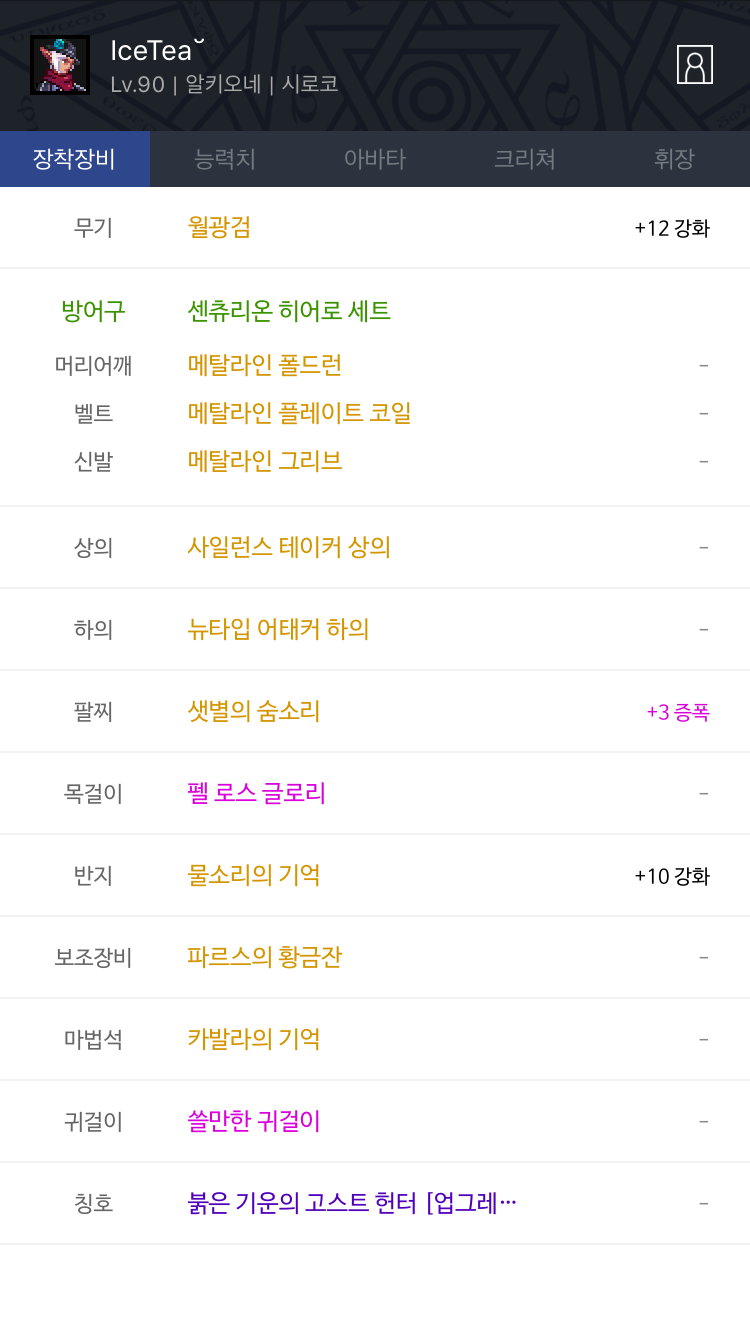Open 메탈라인 폴드런 item
Image resolution: width=750 pixels, height=1334 pixels.
[x=265, y=365]
